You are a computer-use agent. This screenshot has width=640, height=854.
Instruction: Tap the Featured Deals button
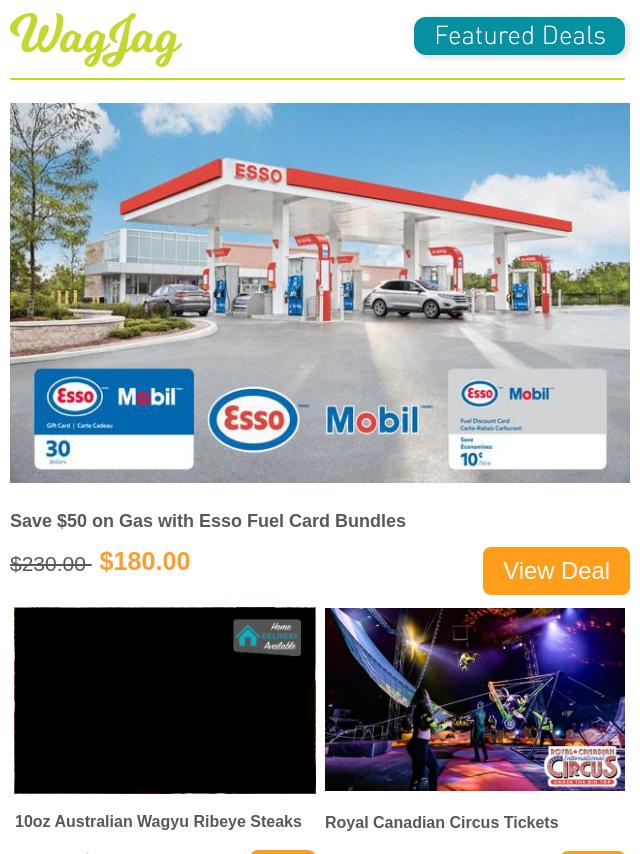519,37
